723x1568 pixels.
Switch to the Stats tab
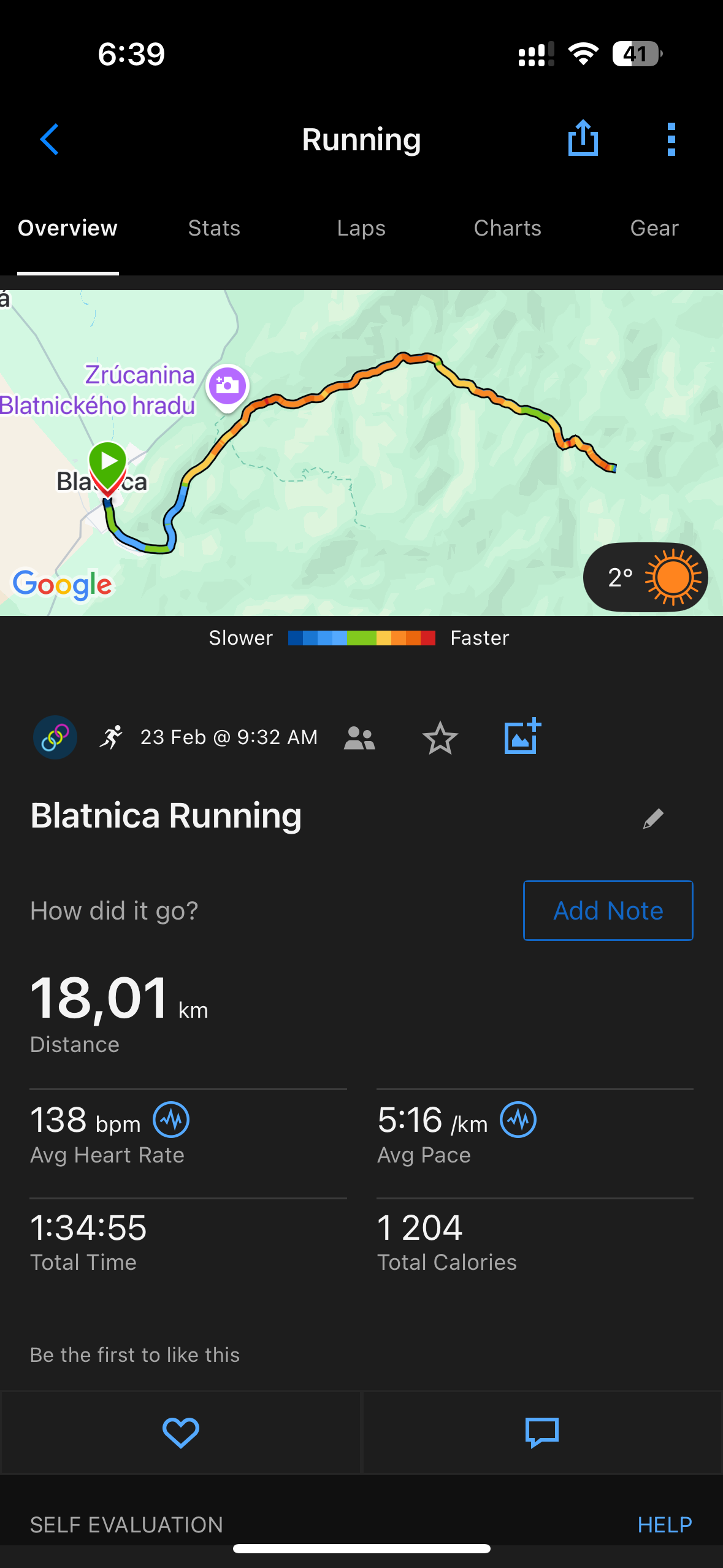(x=214, y=228)
